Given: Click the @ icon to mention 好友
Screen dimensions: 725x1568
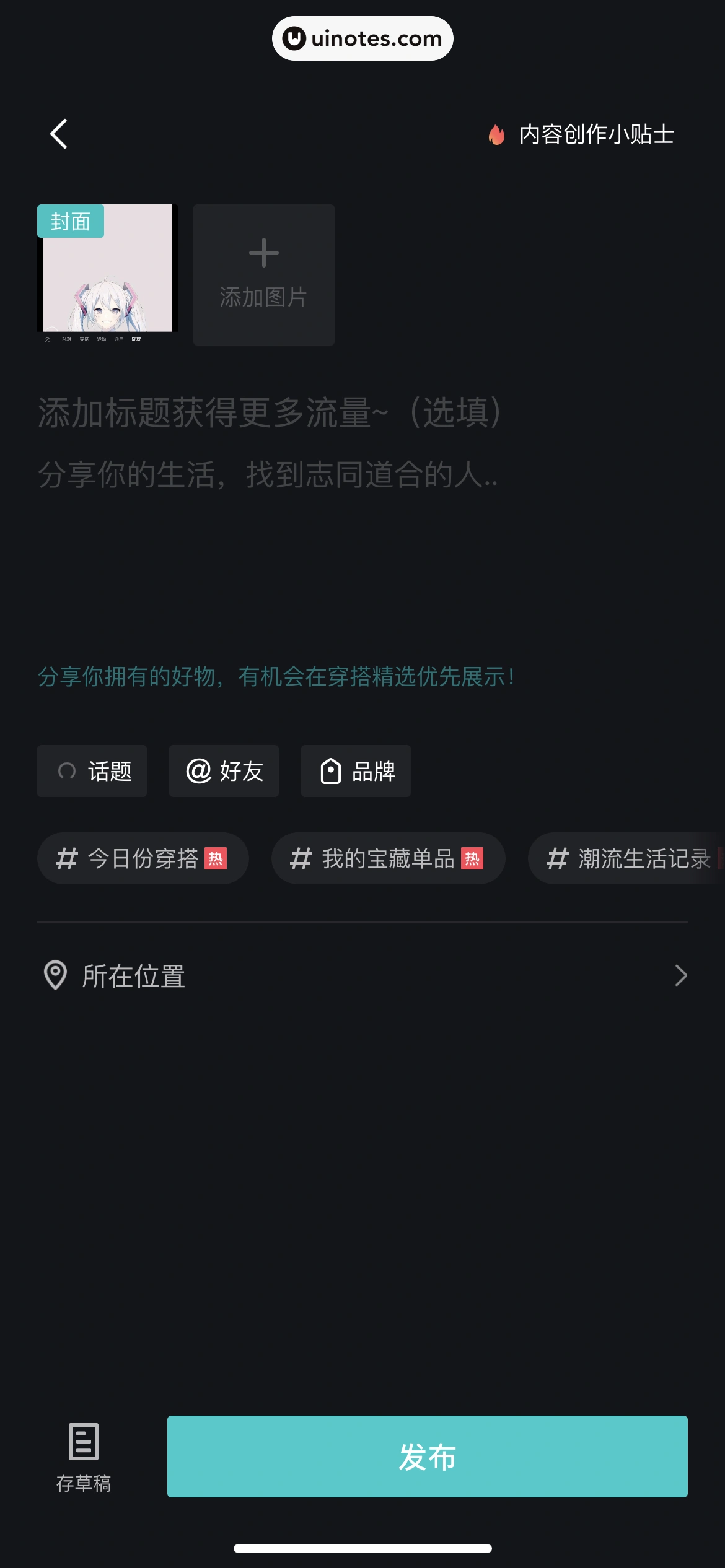Looking at the screenshot, I should (198, 771).
